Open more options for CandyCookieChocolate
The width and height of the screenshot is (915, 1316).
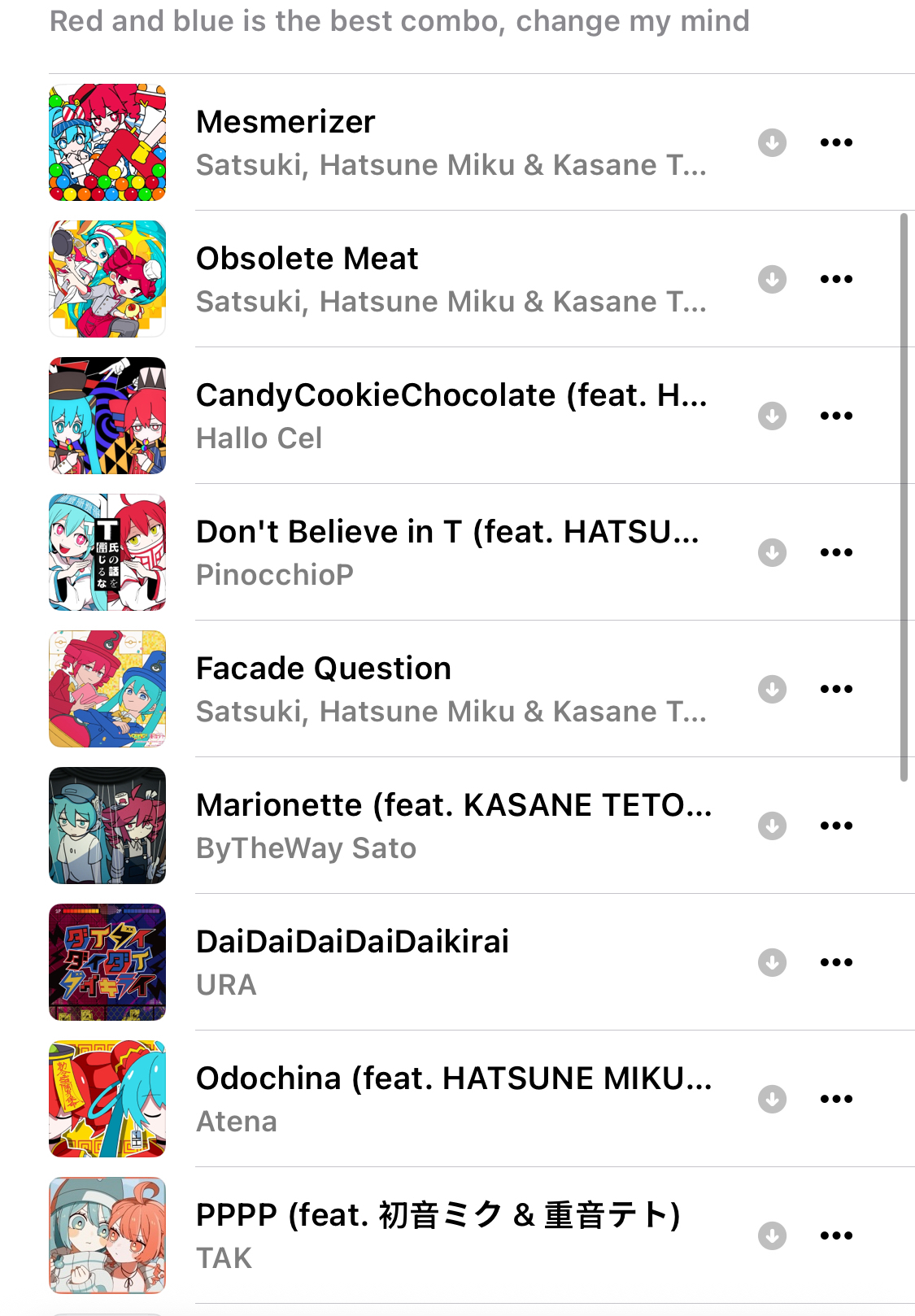836,416
